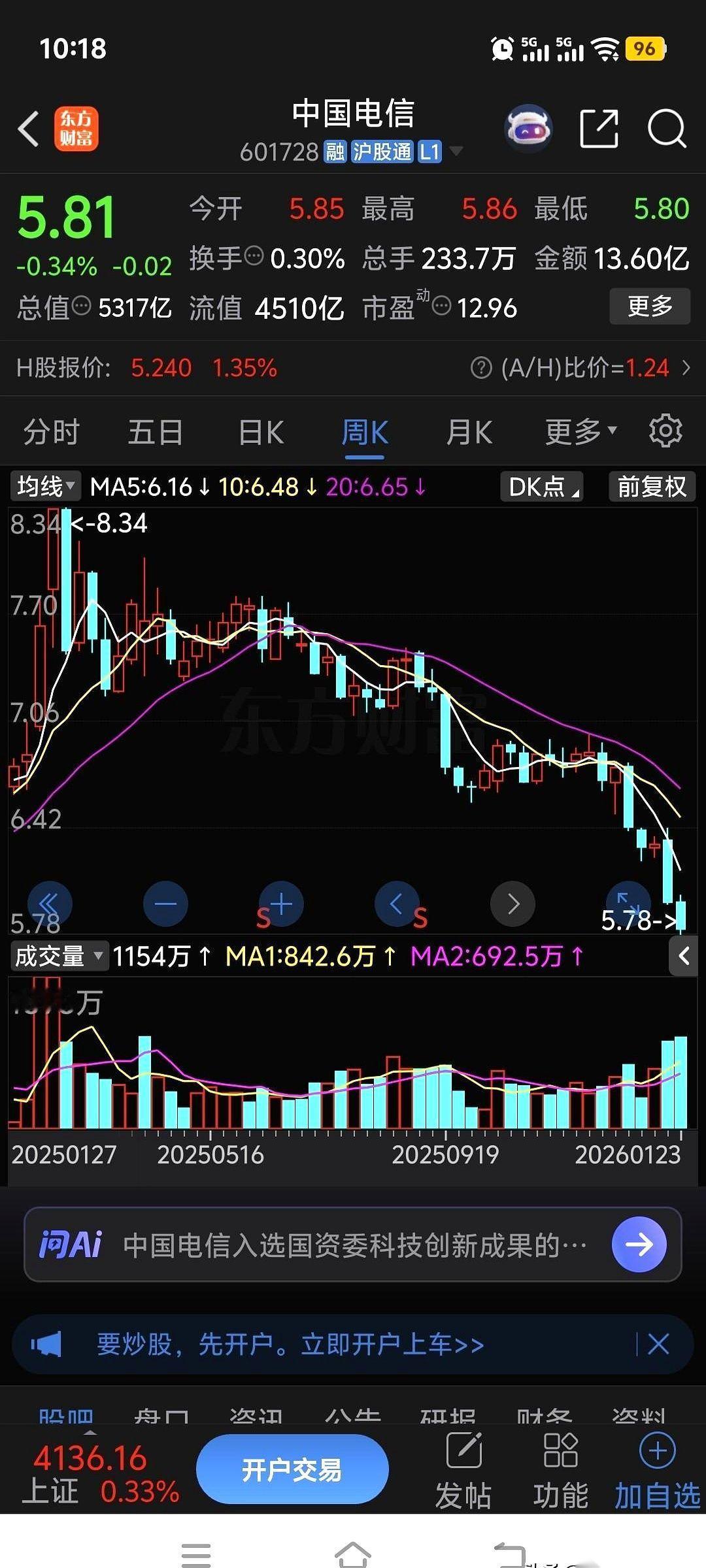This screenshot has height=1568, width=706.
Task: Toggle landscape chart view with rotate icon
Action: [x=628, y=904]
